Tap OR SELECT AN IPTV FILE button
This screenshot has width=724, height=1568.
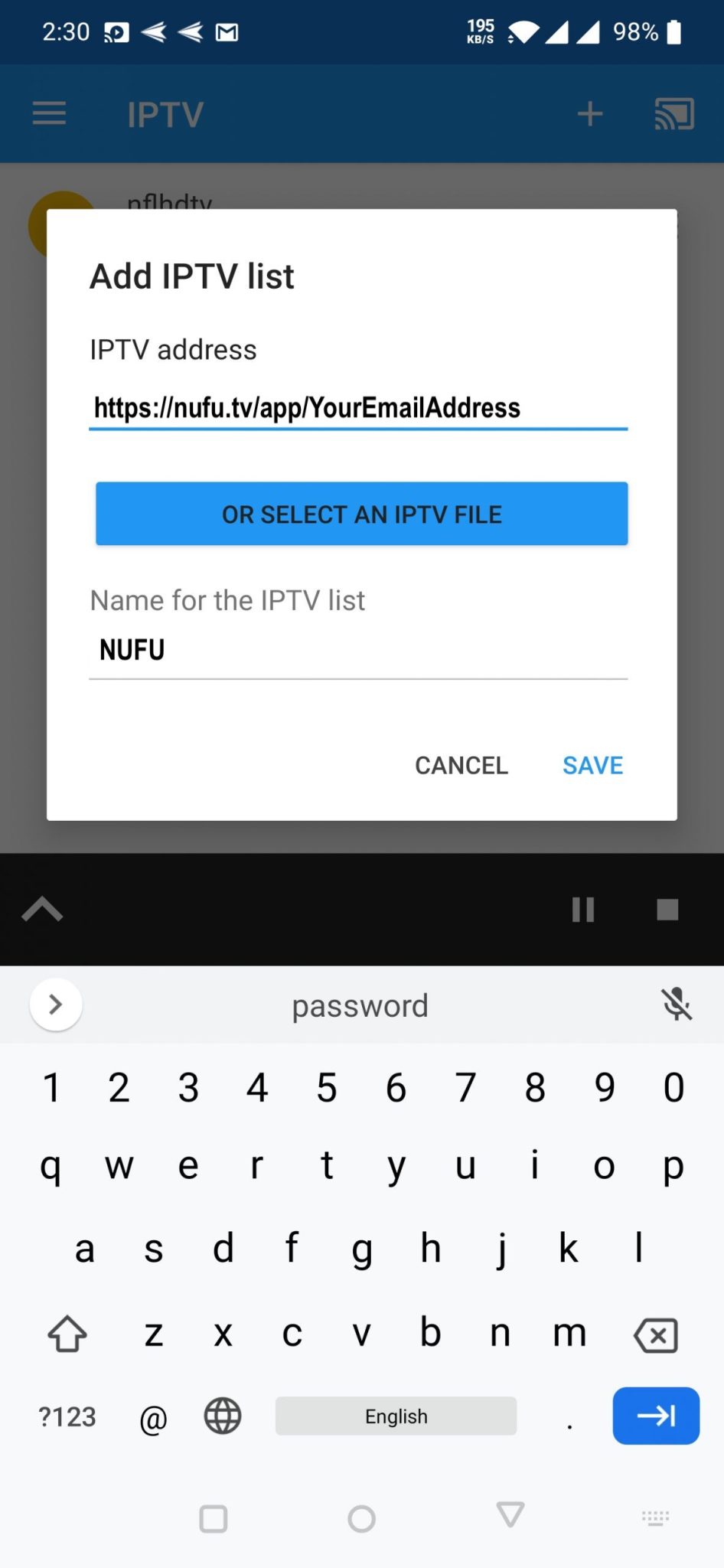pyautogui.click(x=361, y=514)
